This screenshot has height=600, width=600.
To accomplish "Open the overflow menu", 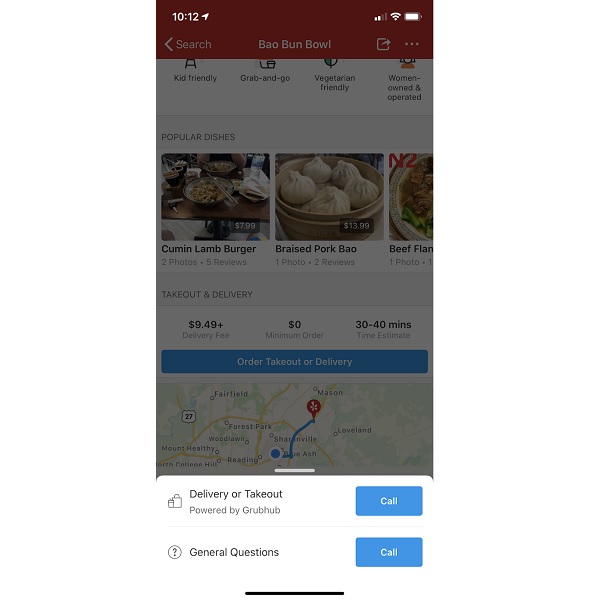I will (x=412, y=44).
